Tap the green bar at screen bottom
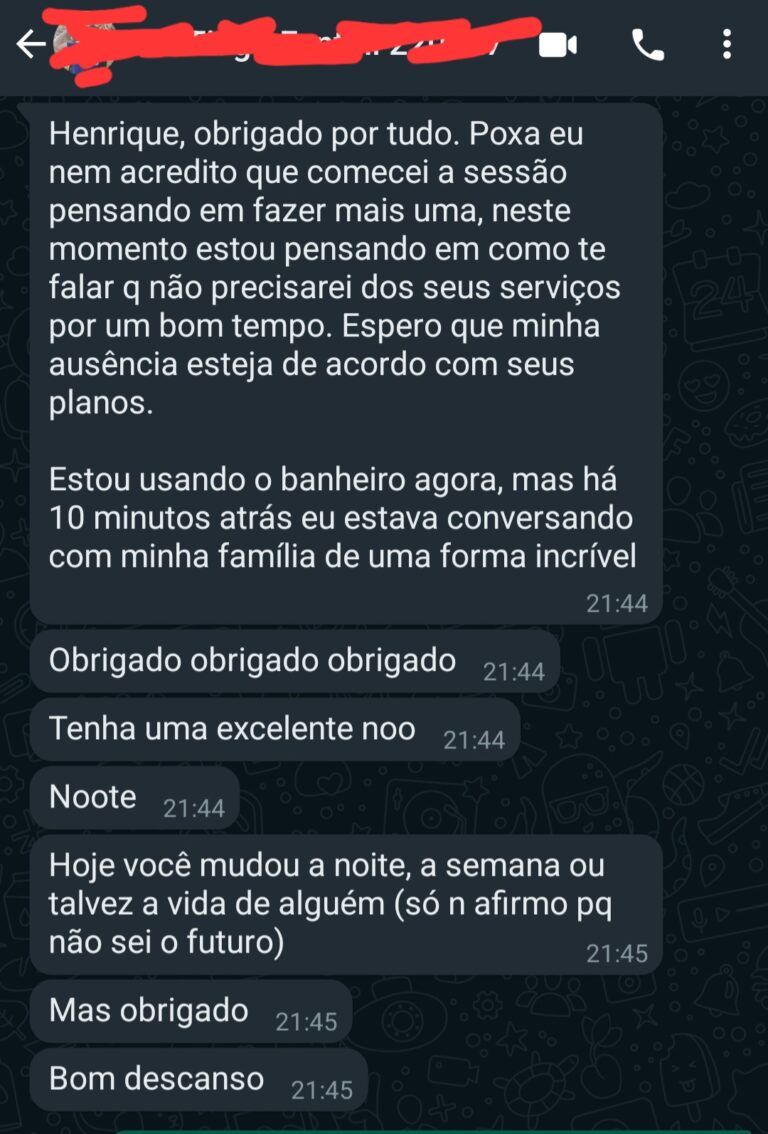768x1134 pixels. pos(384,1128)
